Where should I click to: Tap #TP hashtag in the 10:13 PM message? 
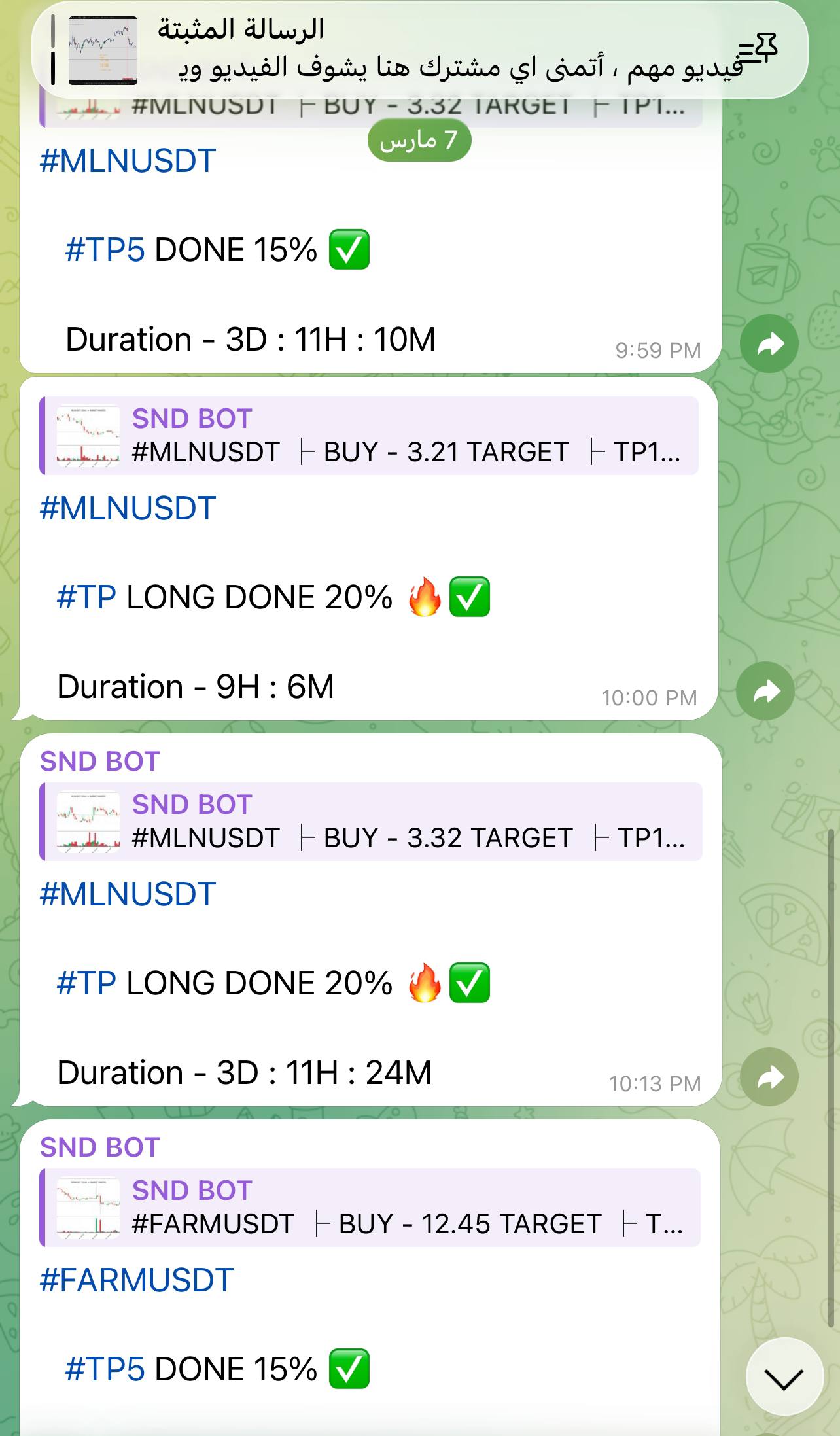[86, 983]
